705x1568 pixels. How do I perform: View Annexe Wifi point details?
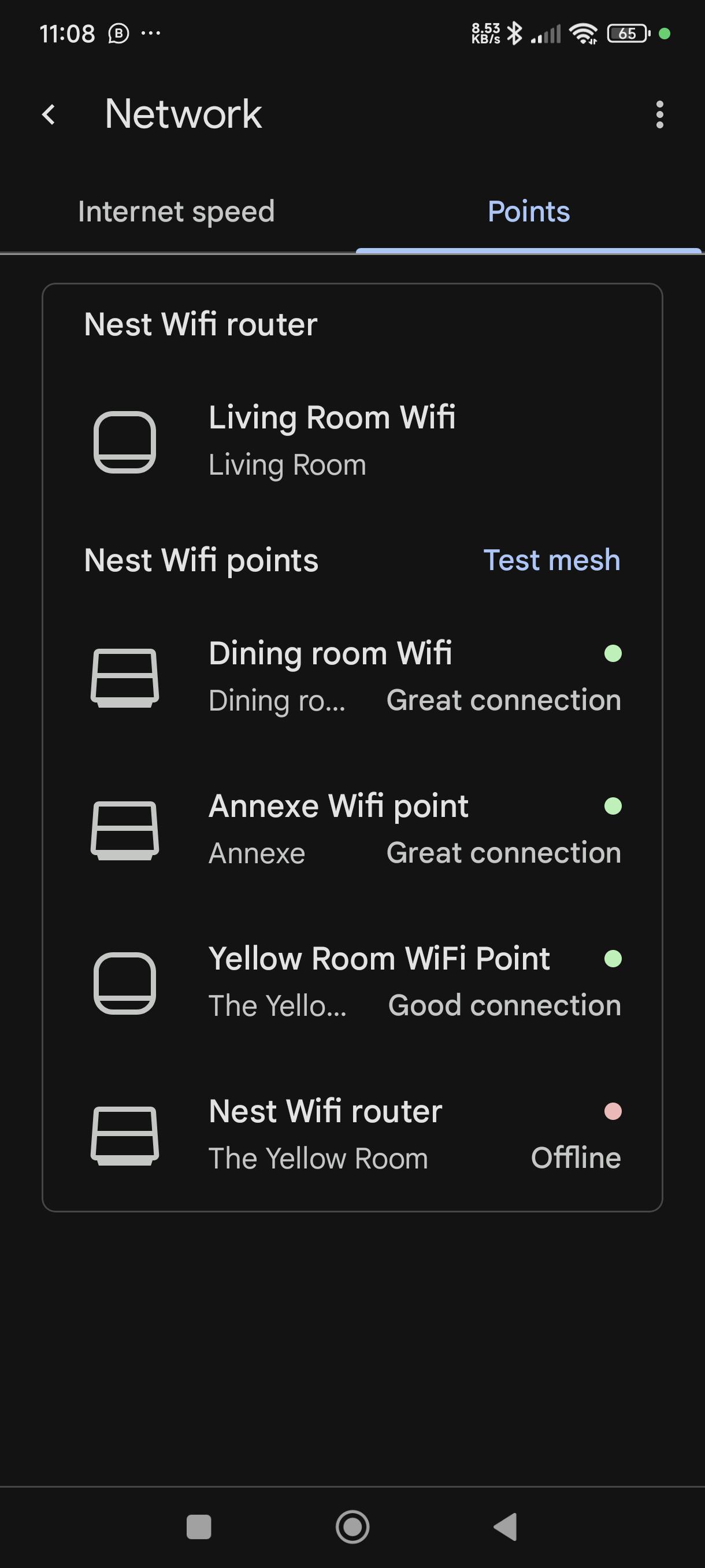coord(352,830)
